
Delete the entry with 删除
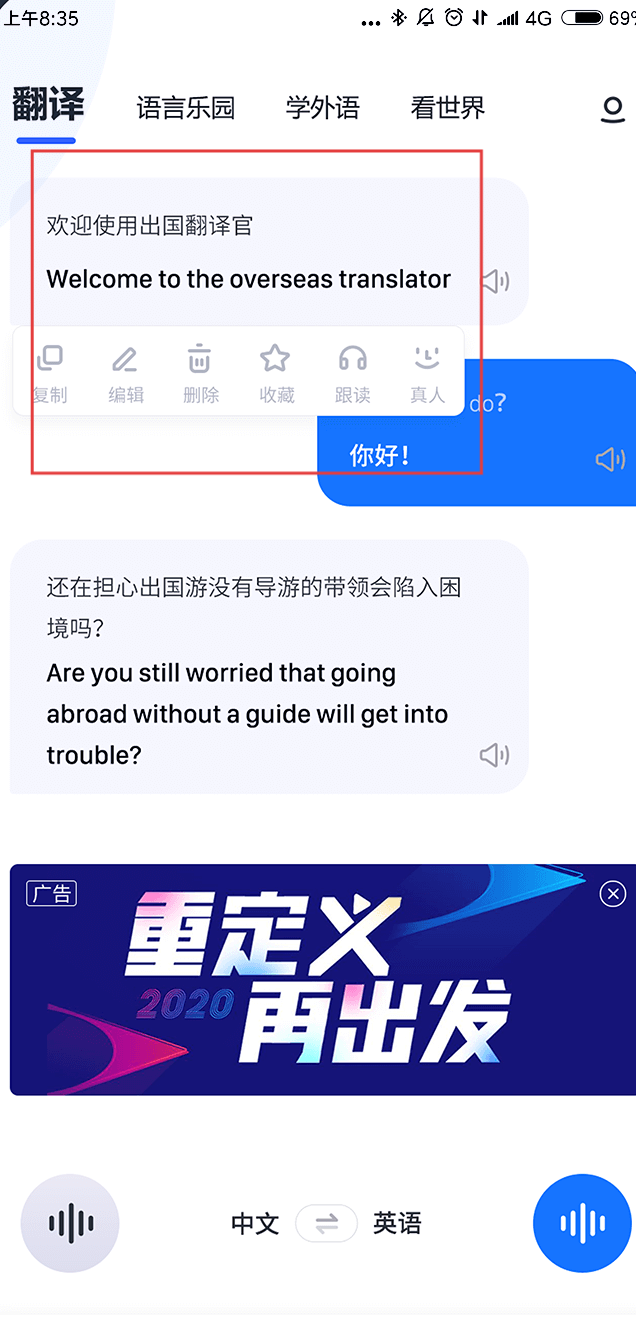click(201, 374)
